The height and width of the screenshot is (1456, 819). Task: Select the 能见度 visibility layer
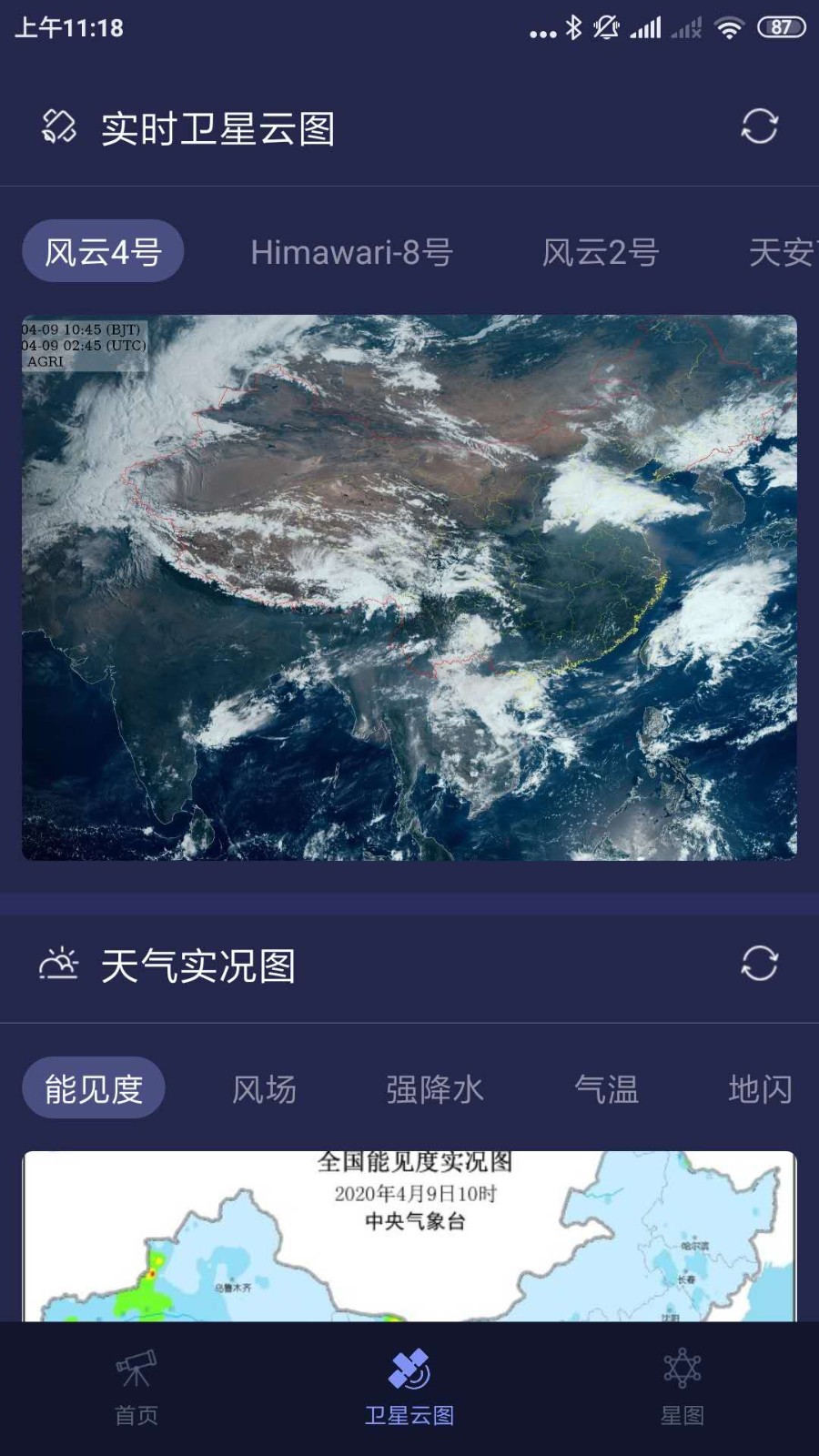point(93,1087)
